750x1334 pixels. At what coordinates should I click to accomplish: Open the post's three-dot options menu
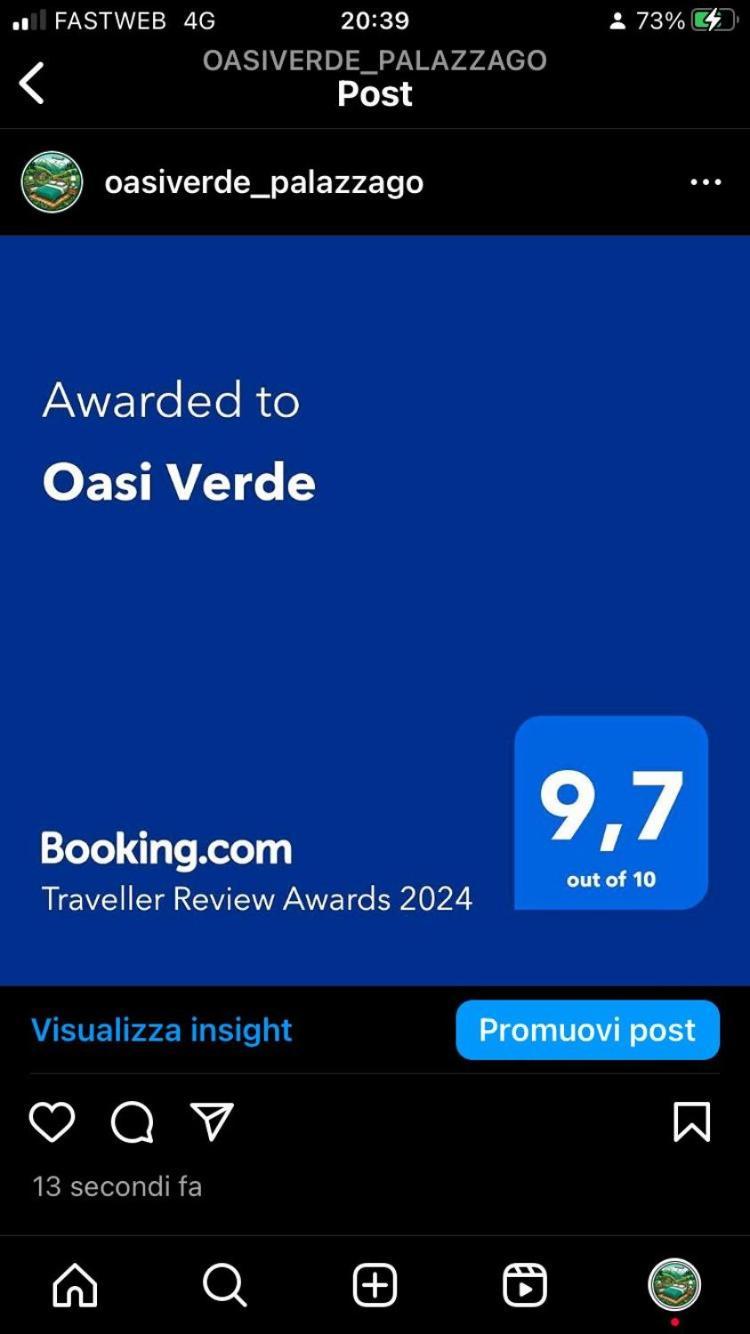coord(705,182)
